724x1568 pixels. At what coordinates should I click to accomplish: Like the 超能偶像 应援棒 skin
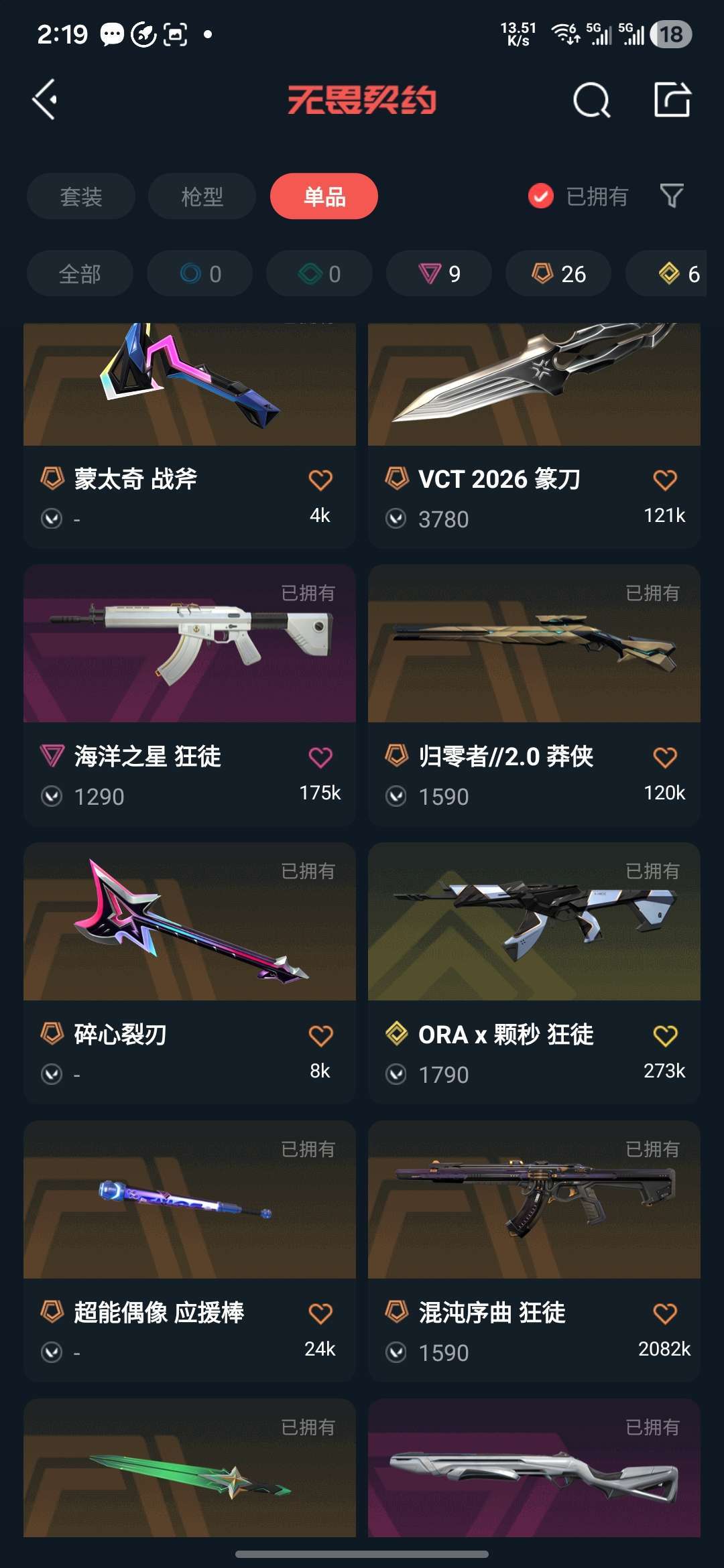tap(320, 1313)
